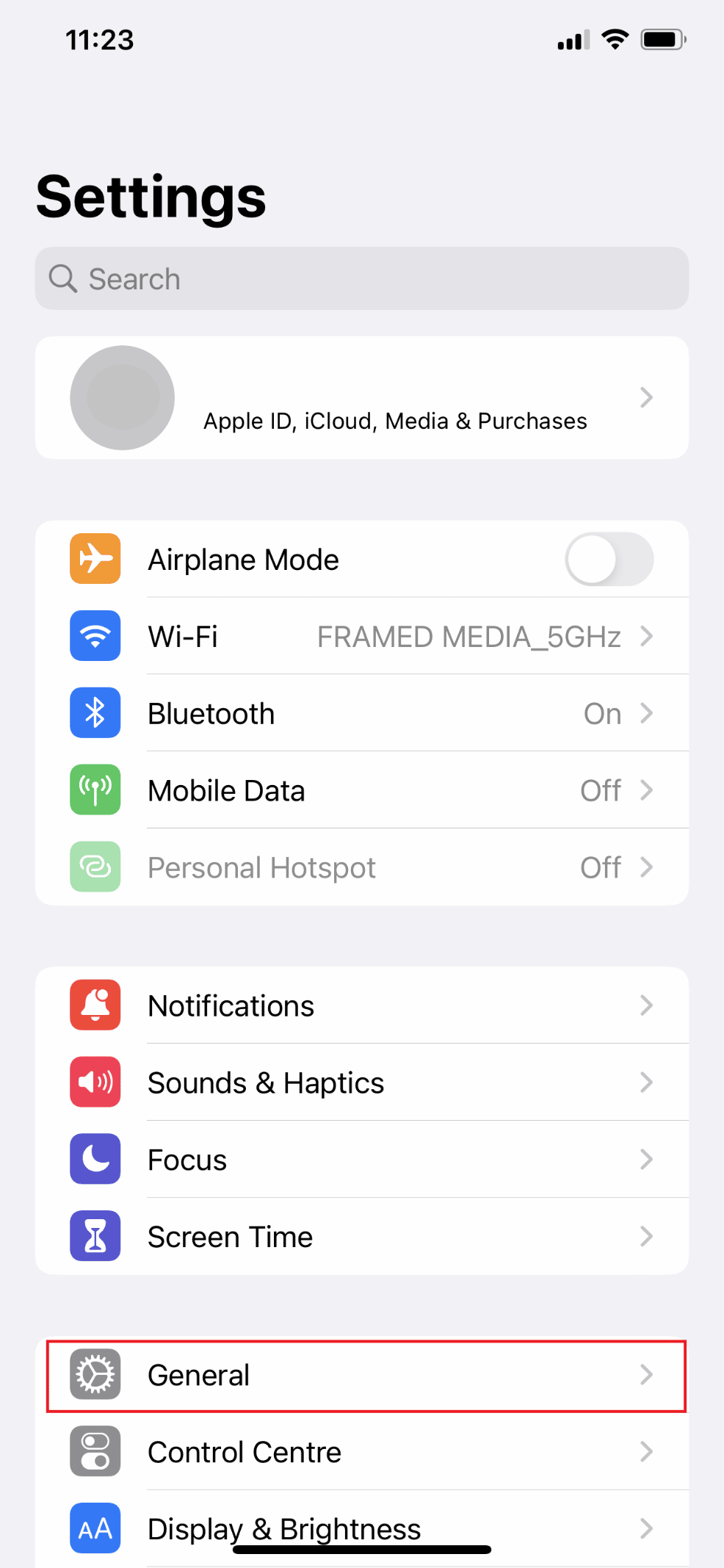Screen dimensions: 724x1568
Task: Open Mobile Data via its green antenna icon
Action: (x=95, y=790)
